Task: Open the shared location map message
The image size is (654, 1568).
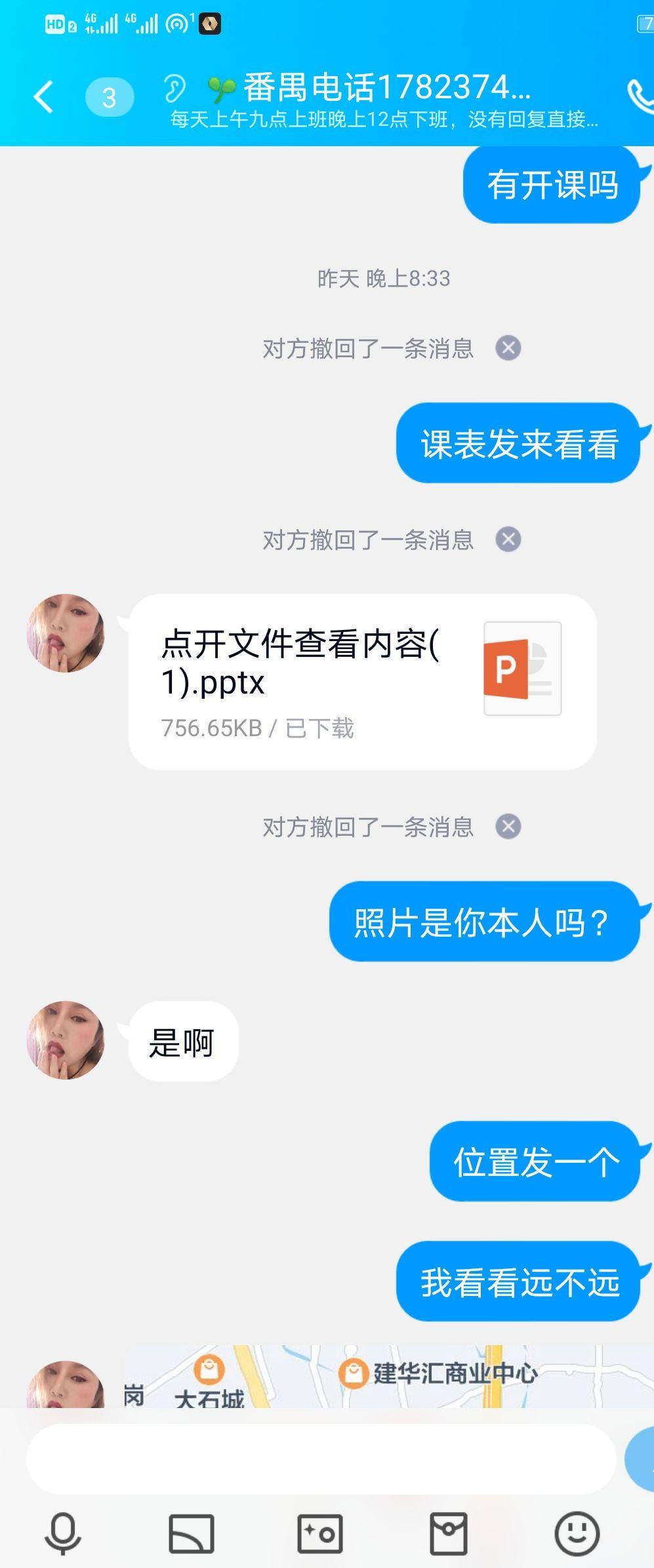Action: [x=387, y=1375]
